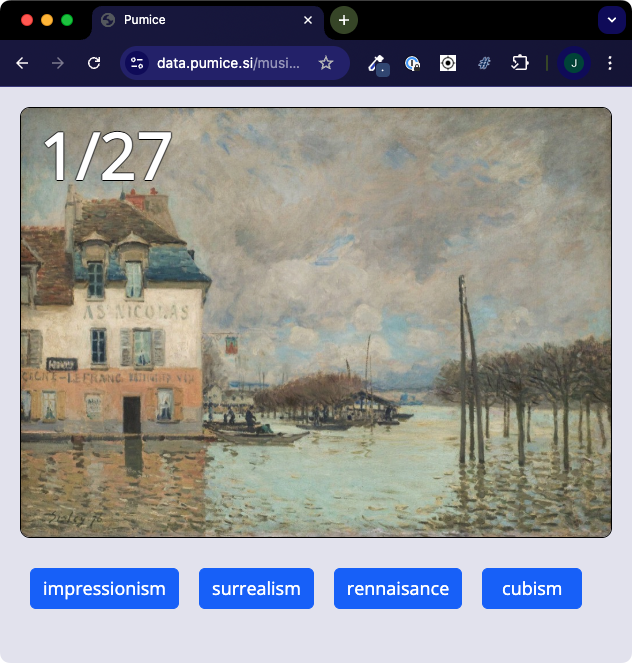
Task: Close the Pumice tab
Action: [308, 20]
